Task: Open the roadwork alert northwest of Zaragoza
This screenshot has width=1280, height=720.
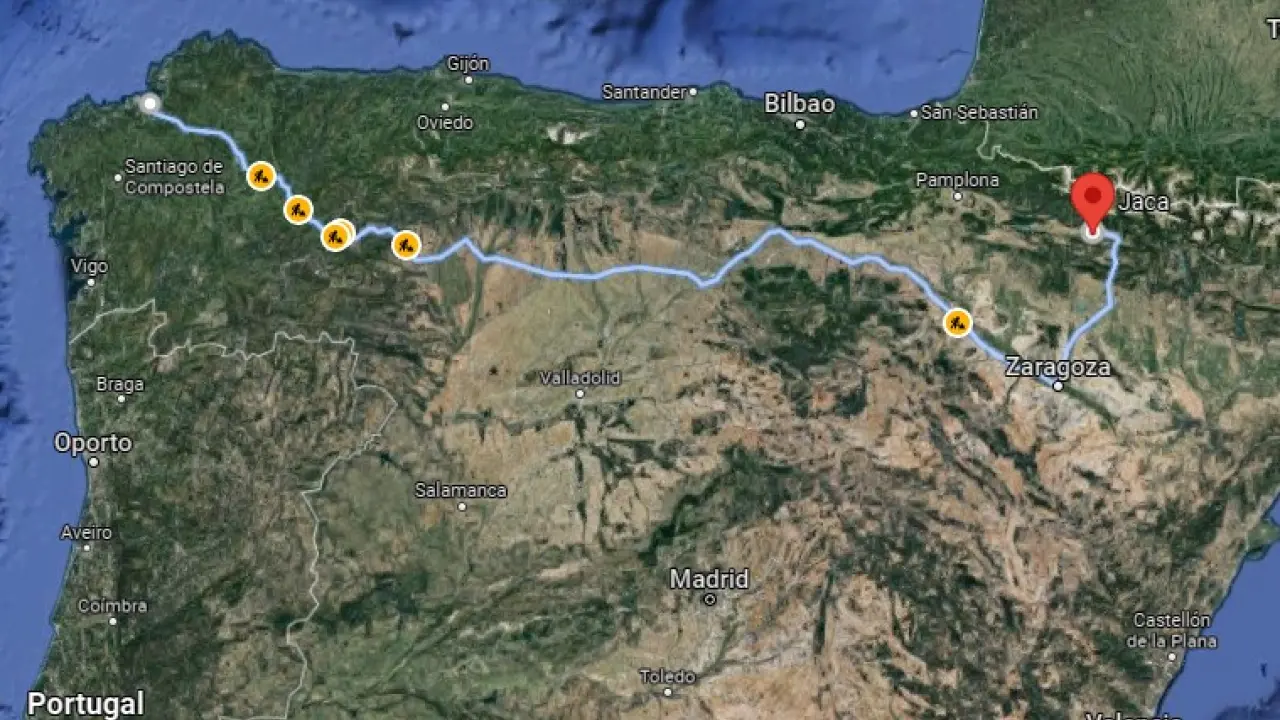Action: (x=958, y=322)
